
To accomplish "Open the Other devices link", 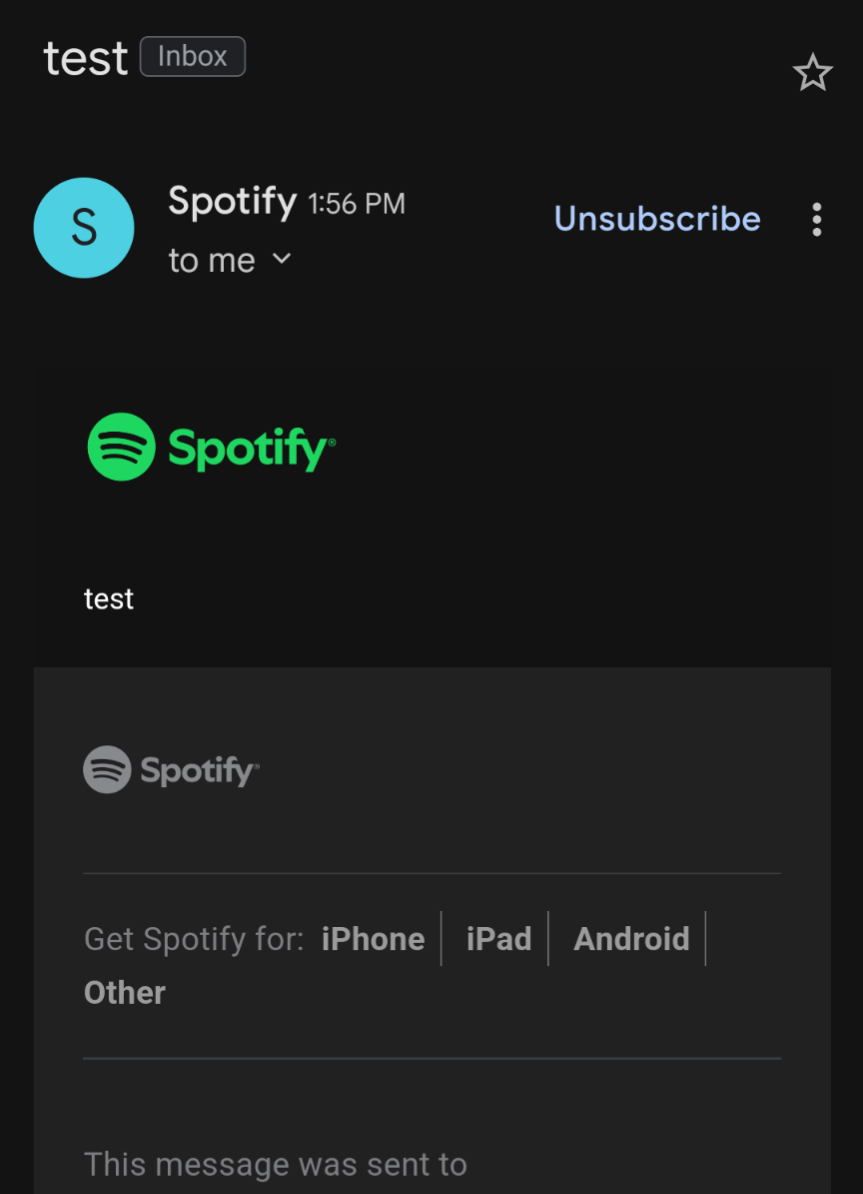I will click(x=125, y=993).
